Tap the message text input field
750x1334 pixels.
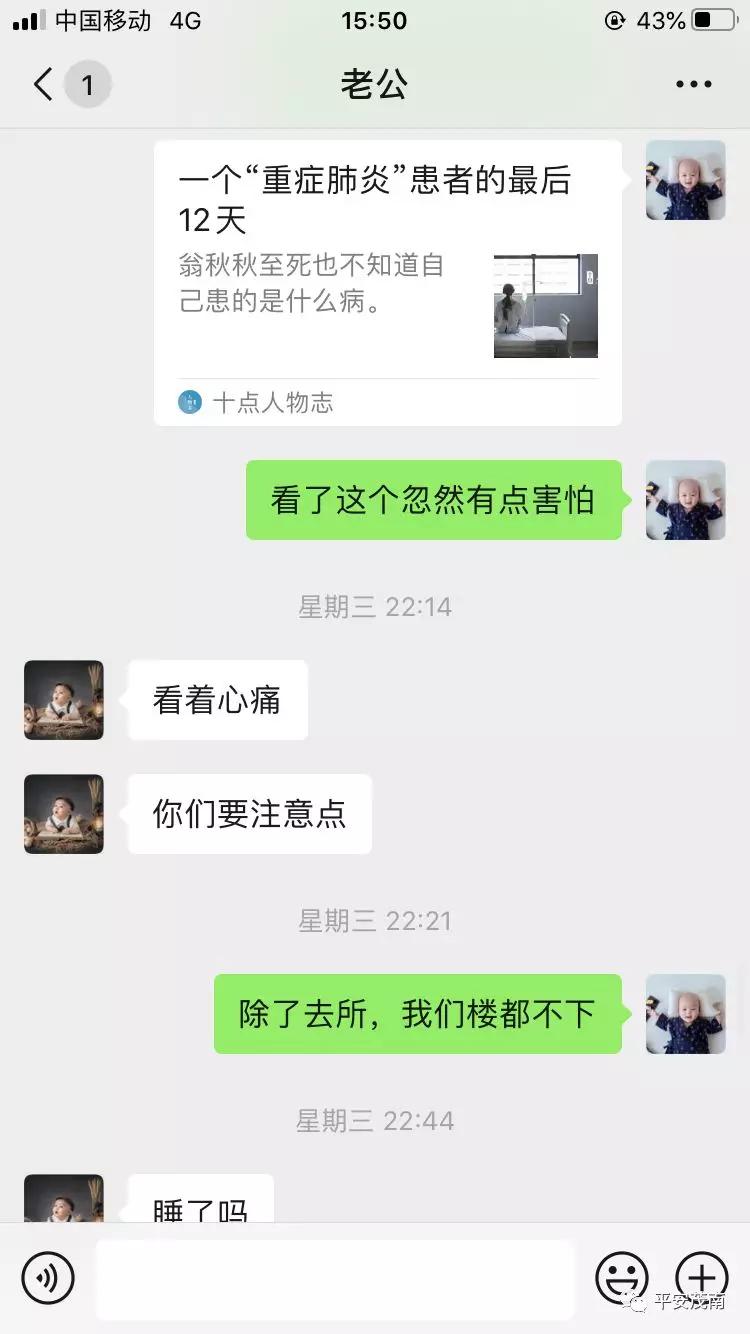tap(335, 1278)
